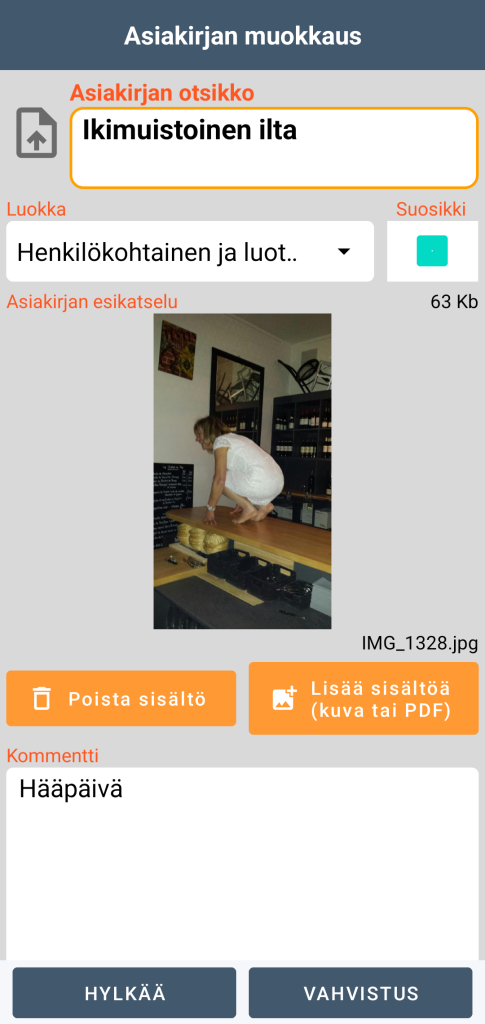The width and height of the screenshot is (485, 1024).
Task: Edit the Asiakirjan otsikko title field
Action: [x=274, y=148]
